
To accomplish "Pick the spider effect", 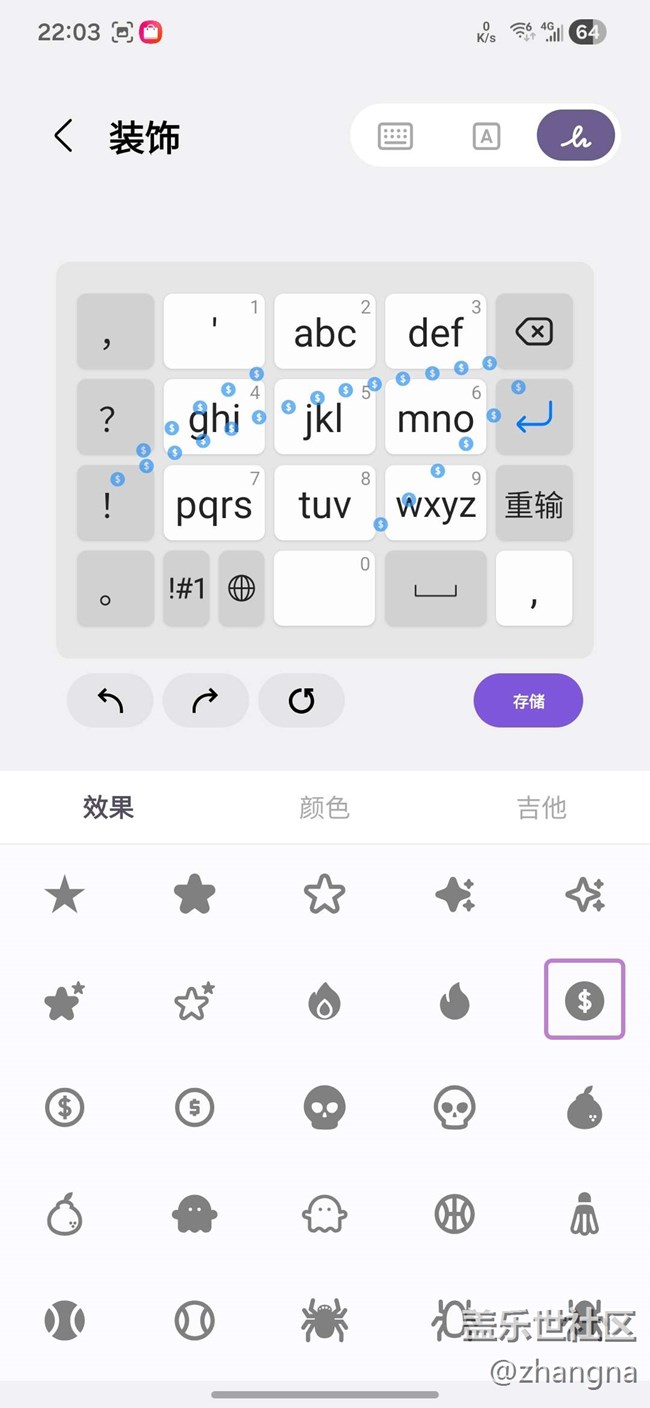I will (324, 1322).
